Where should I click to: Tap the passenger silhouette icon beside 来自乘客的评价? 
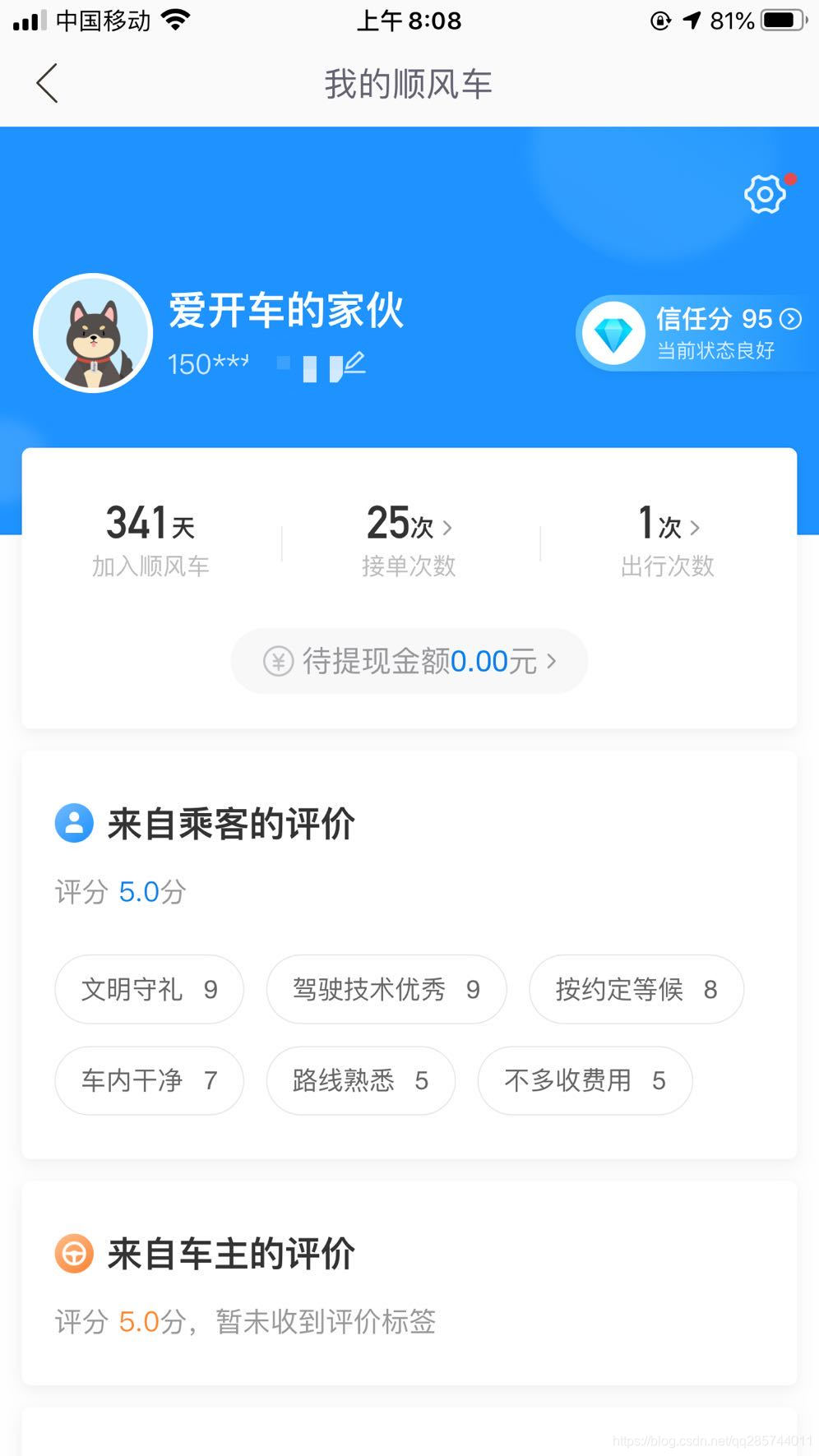[73, 821]
